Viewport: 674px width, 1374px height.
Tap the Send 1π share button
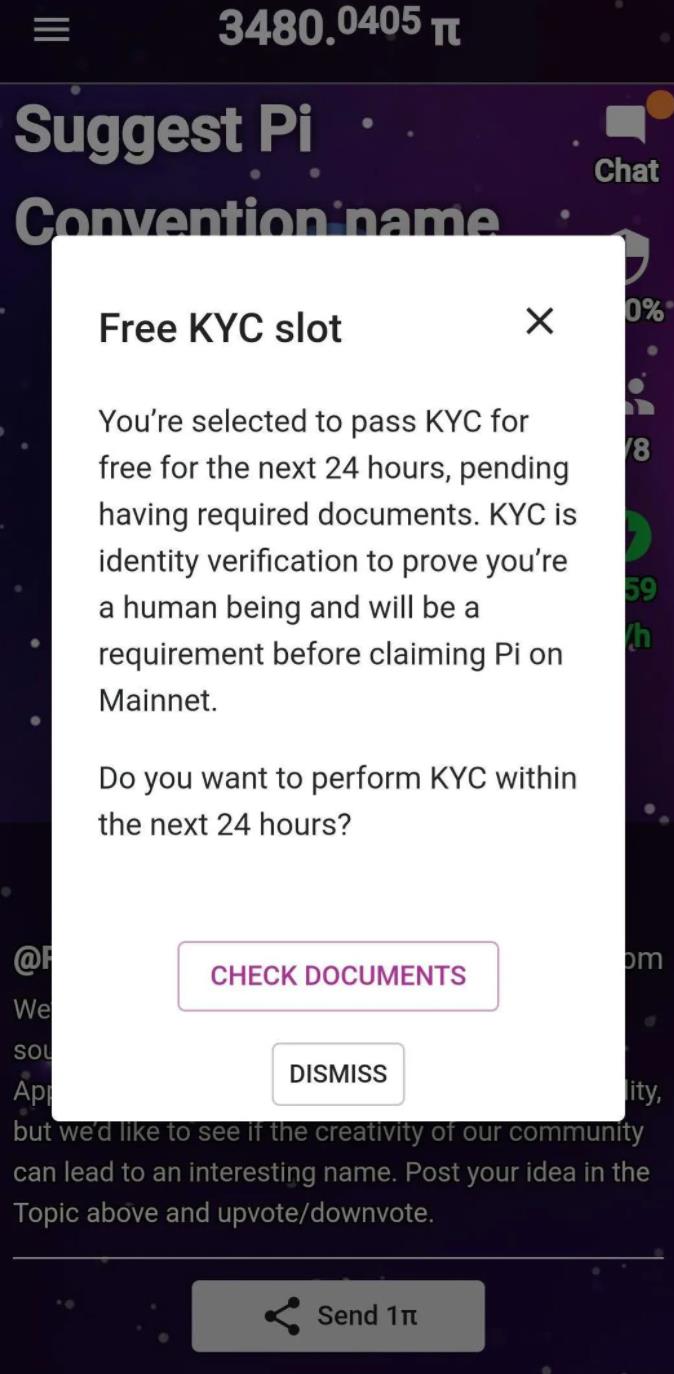[x=338, y=1315]
